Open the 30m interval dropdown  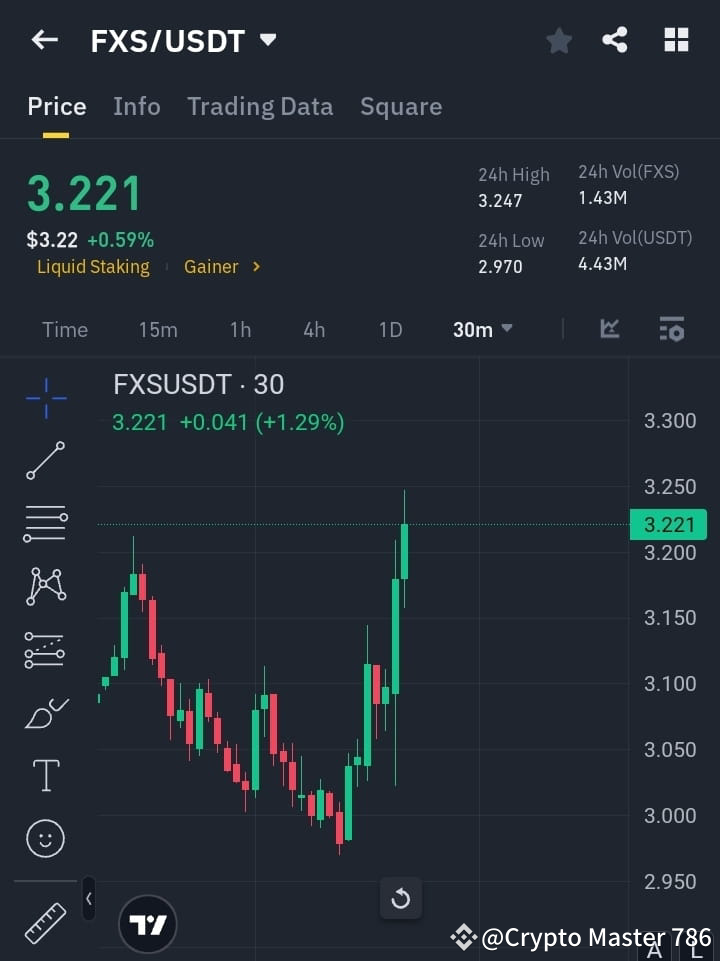tap(483, 329)
